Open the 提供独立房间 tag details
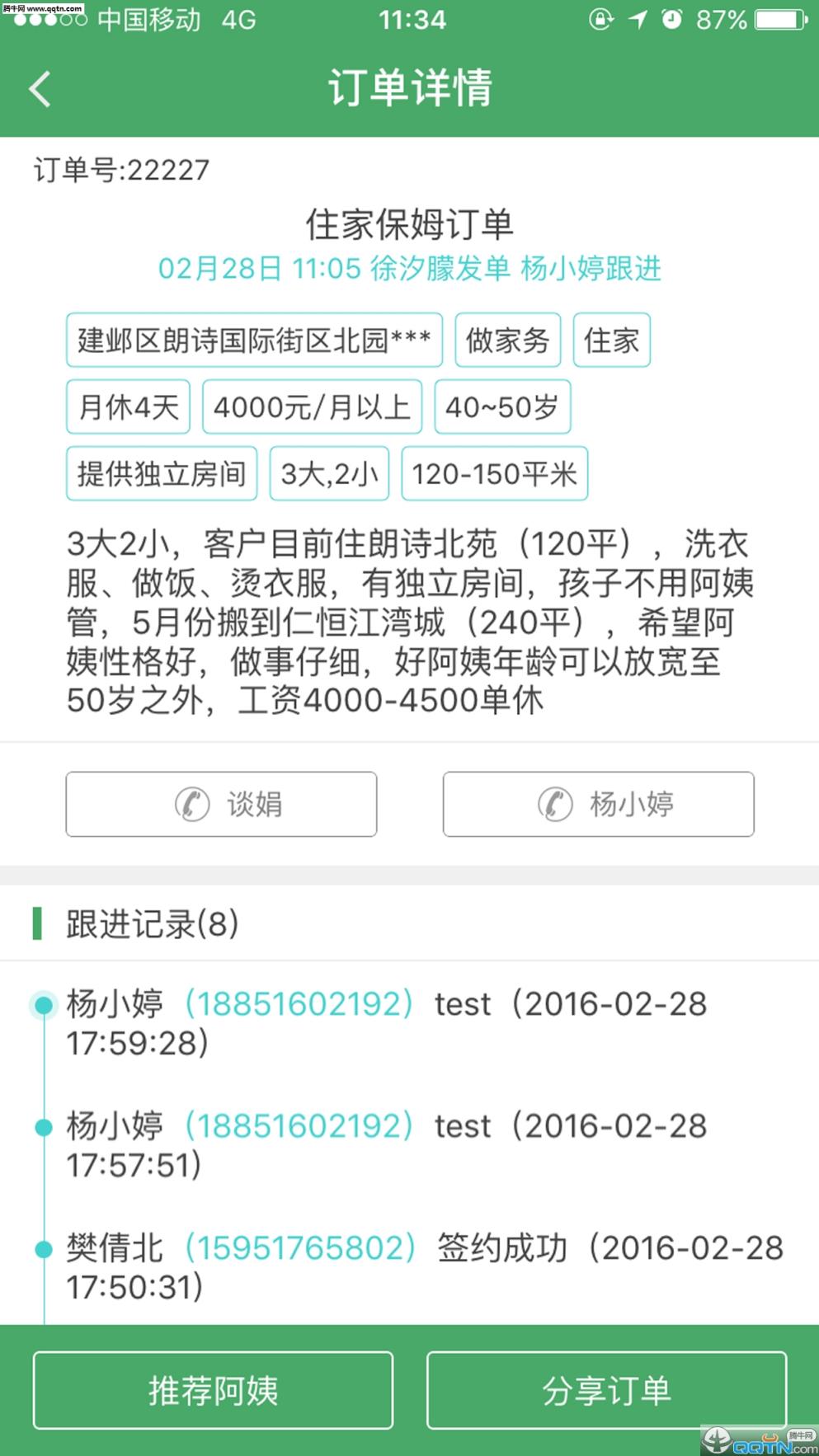Viewport: 819px width, 1456px height. [x=161, y=473]
